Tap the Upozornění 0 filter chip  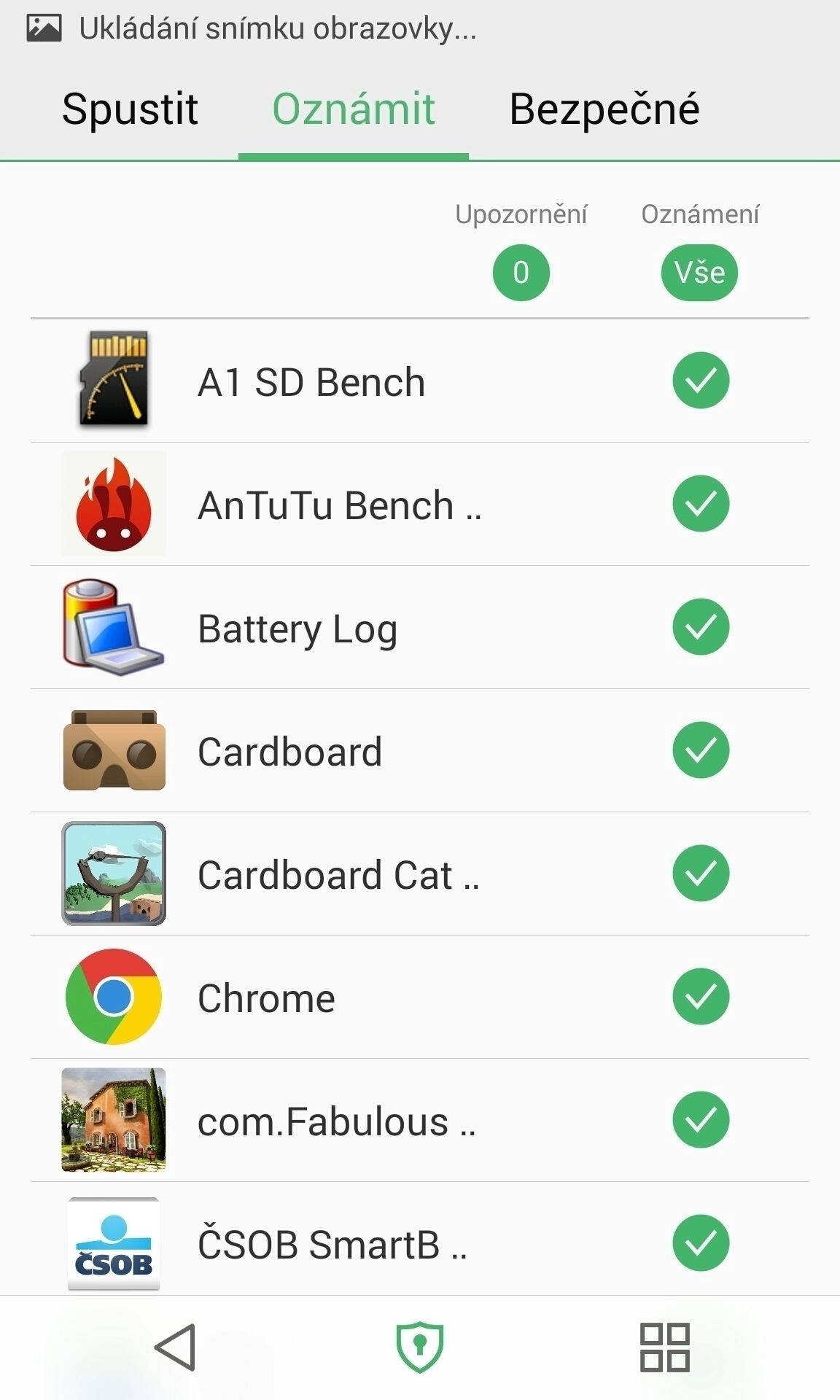(x=521, y=273)
